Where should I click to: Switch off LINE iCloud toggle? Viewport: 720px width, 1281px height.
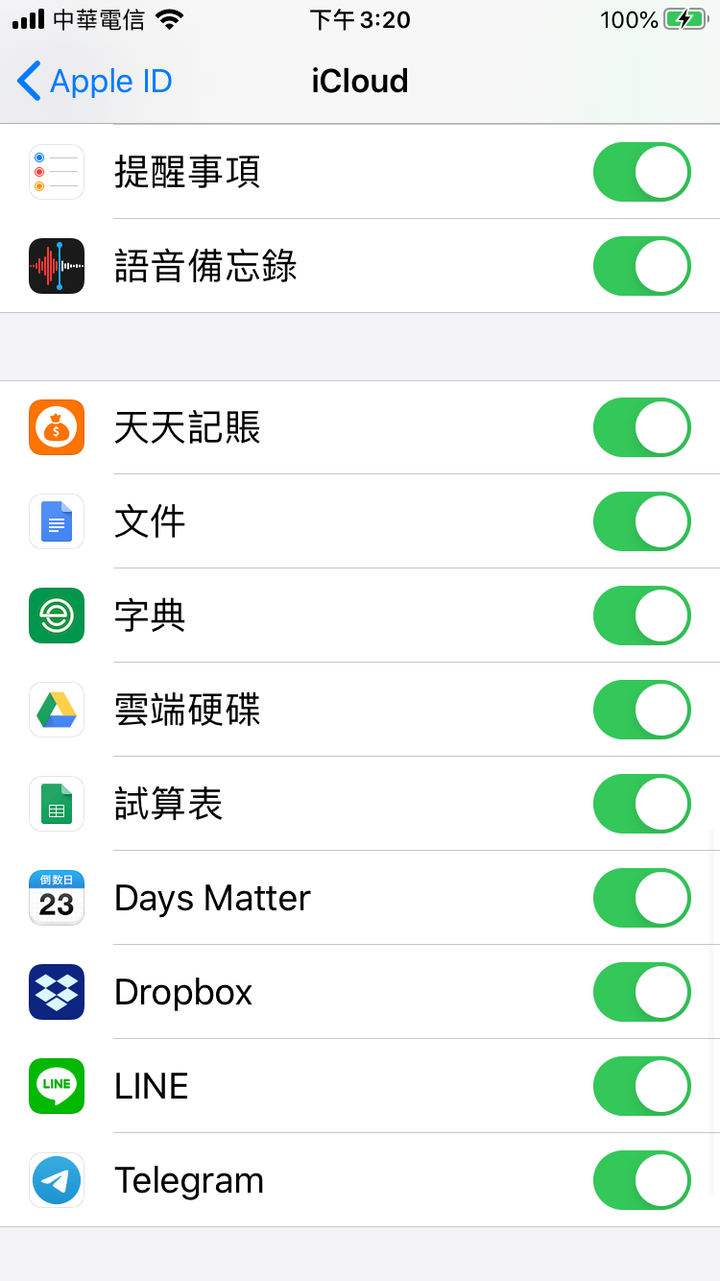(x=642, y=1086)
